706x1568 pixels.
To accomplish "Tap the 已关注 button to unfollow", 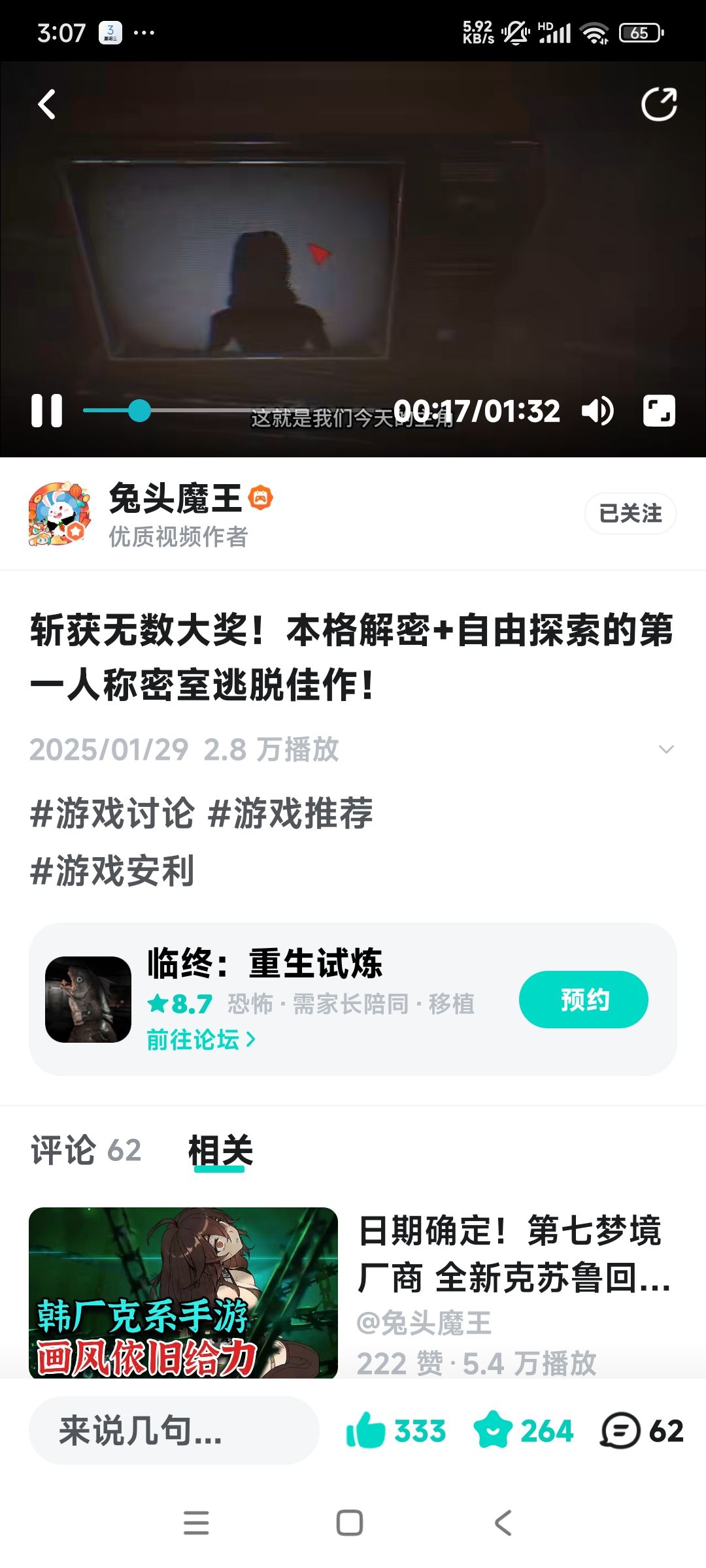I will (x=630, y=514).
